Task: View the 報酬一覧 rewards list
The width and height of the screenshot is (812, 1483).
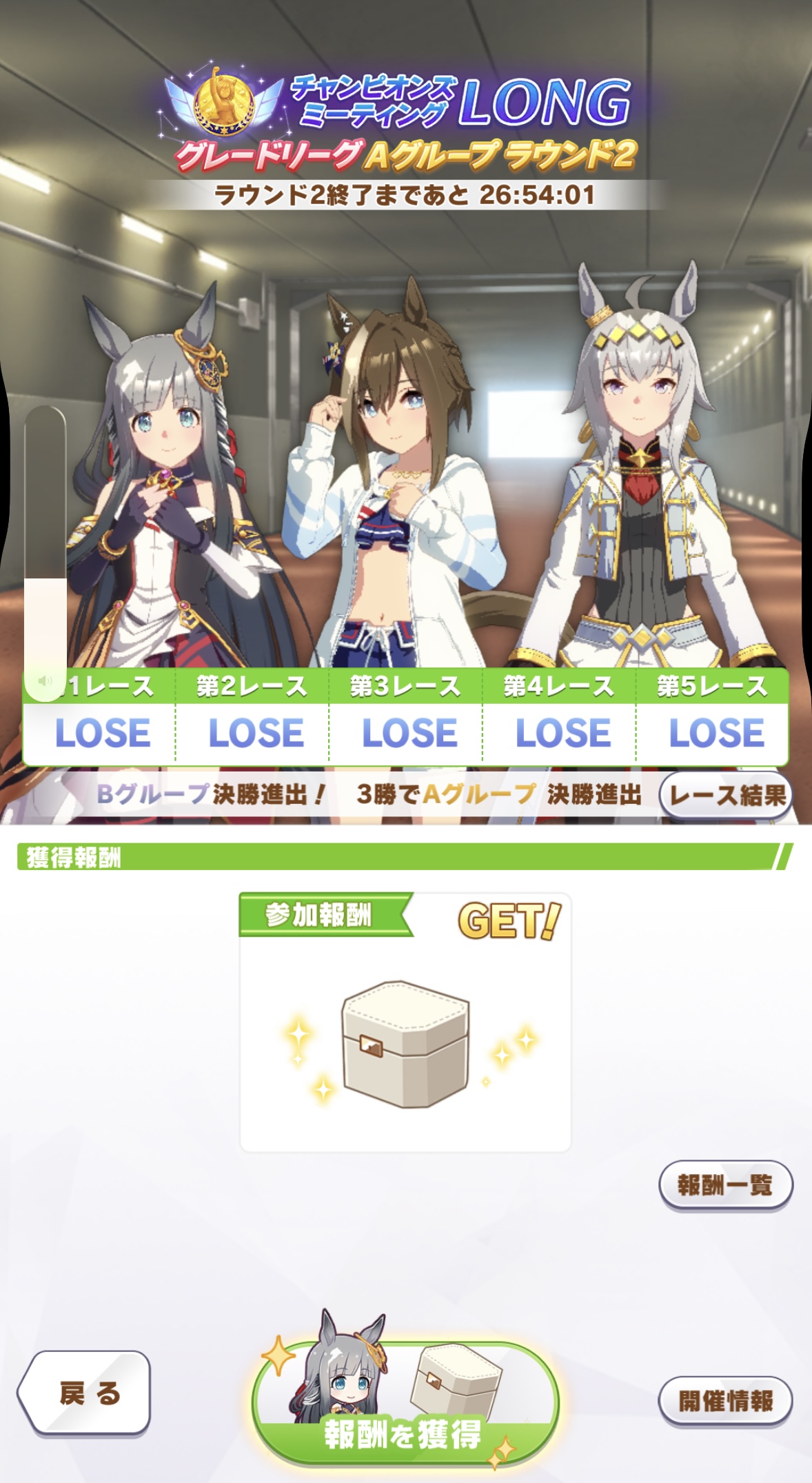Action: [x=725, y=1184]
